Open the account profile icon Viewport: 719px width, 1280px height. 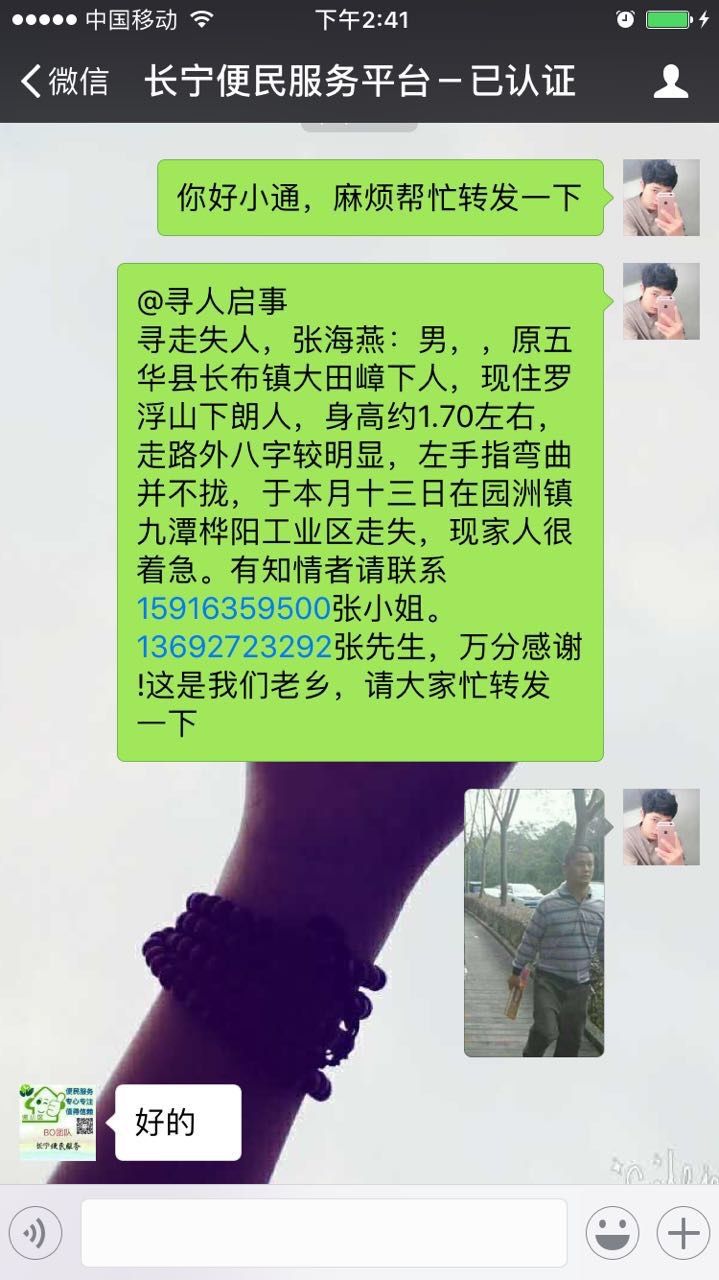click(x=670, y=82)
